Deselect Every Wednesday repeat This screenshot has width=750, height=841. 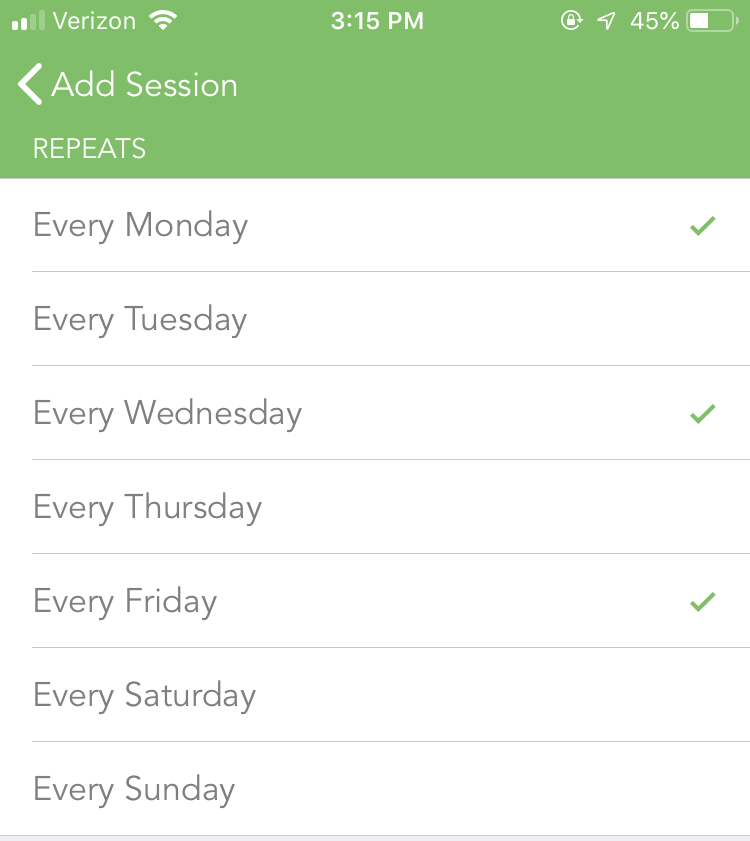coord(375,413)
